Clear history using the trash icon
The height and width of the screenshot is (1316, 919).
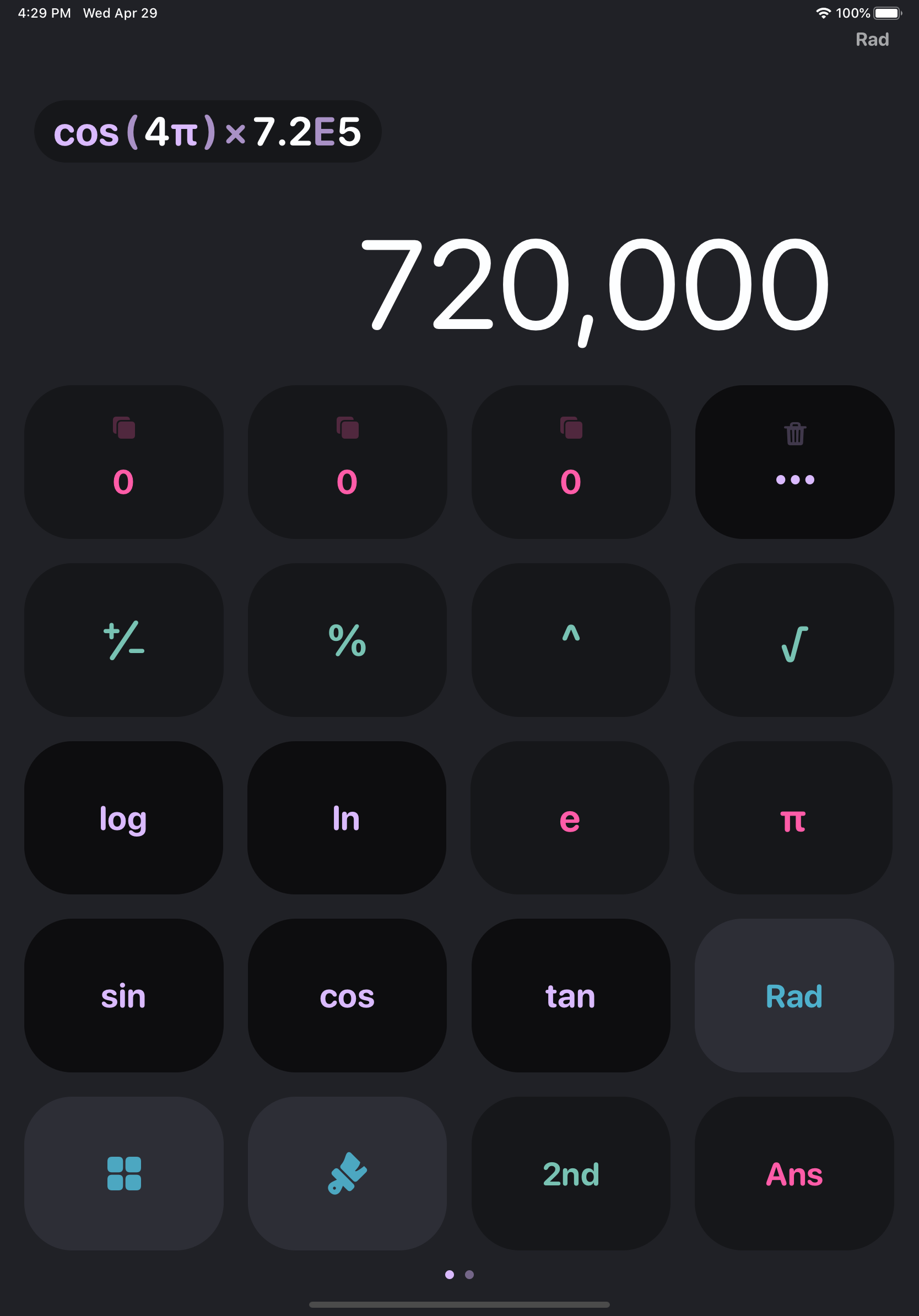point(793,434)
